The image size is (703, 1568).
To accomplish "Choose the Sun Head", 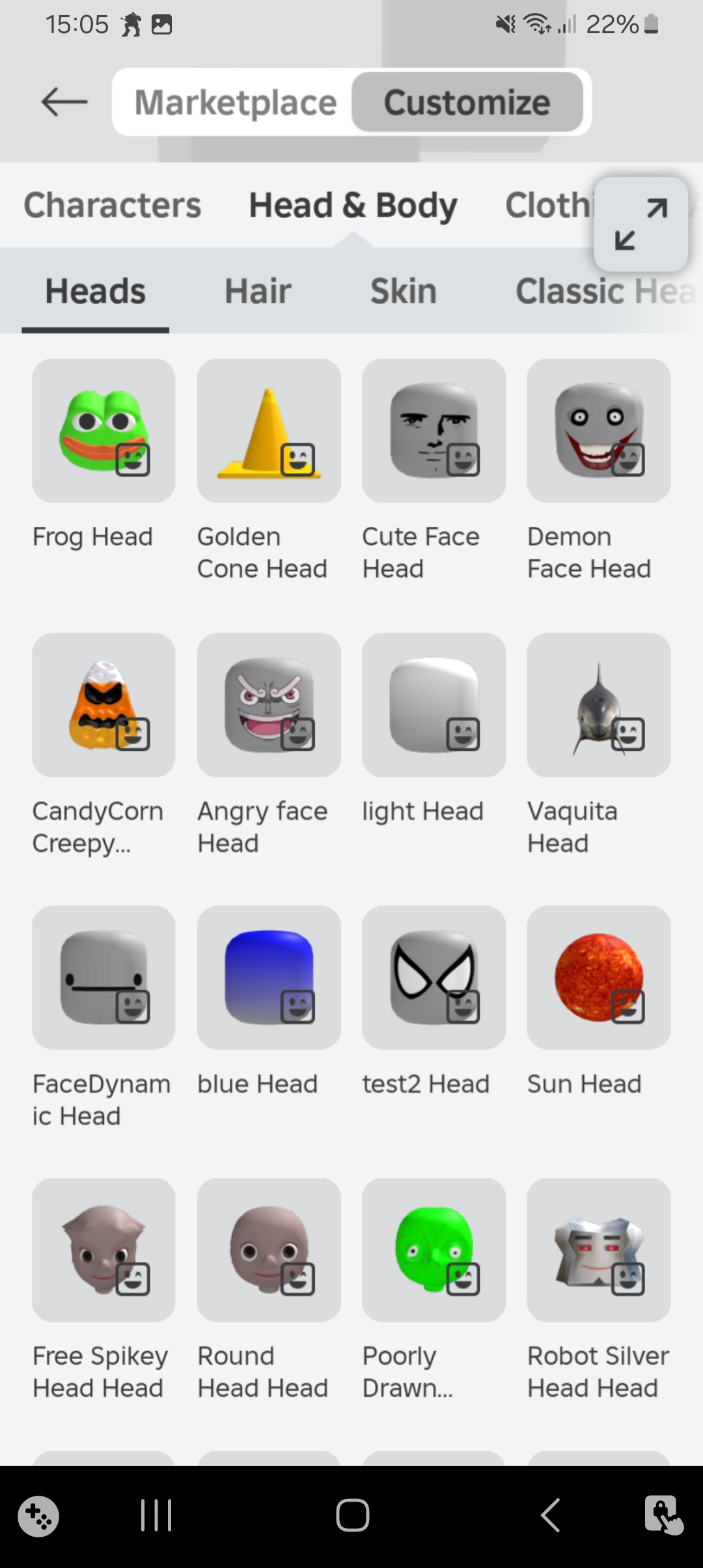I will [598, 977].
